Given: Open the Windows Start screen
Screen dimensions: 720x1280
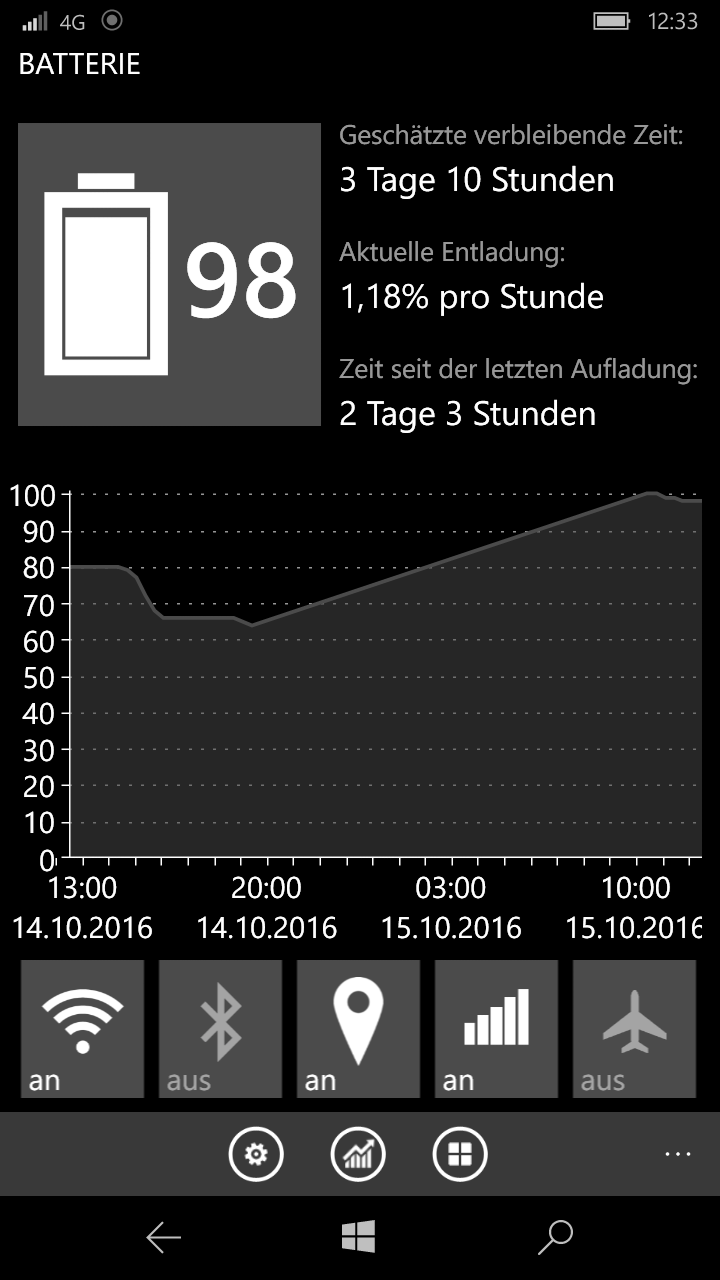Looking at the screenshot, I should [358, 1237].
